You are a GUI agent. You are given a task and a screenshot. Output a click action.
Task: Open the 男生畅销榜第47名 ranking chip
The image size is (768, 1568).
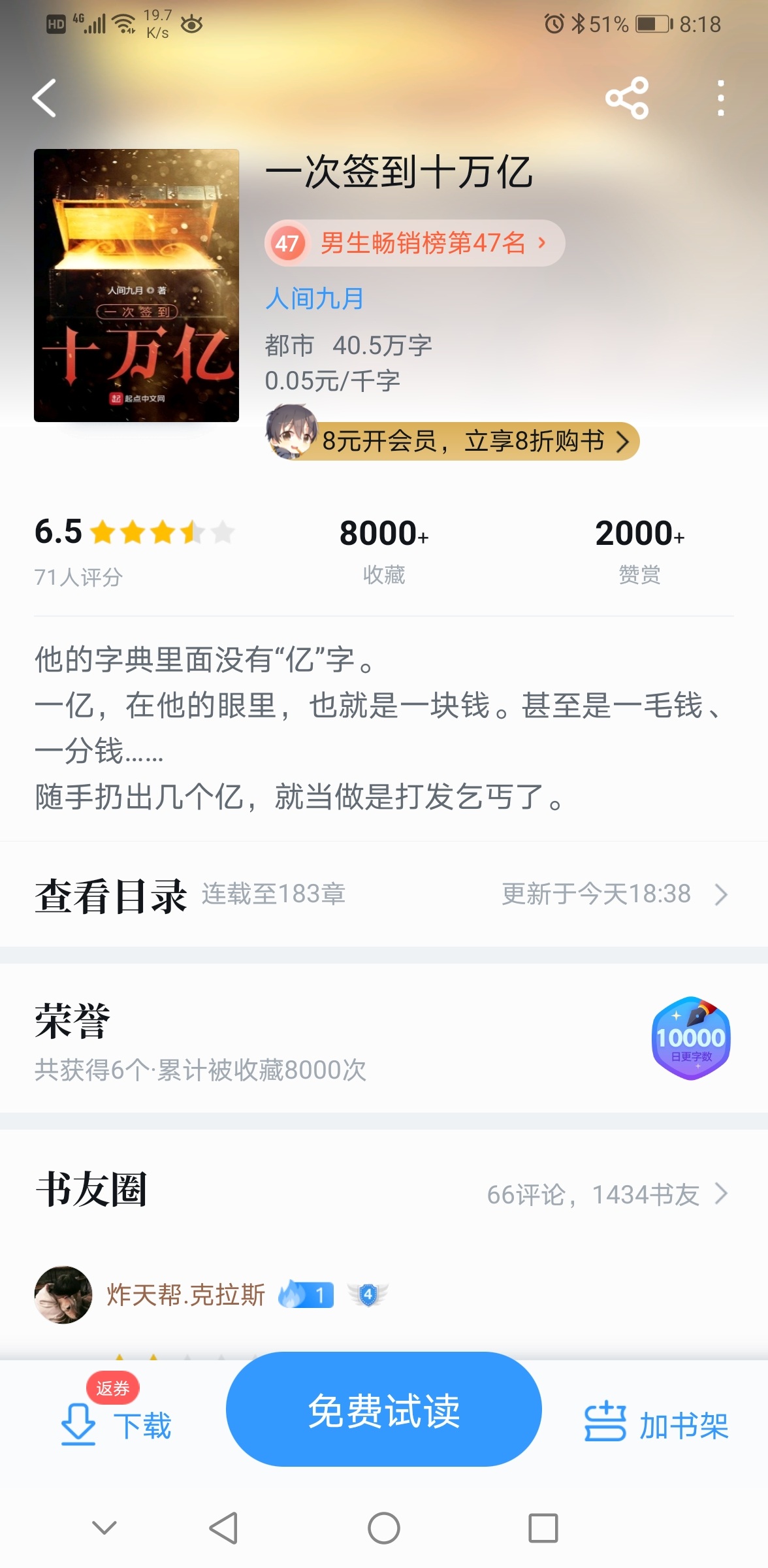[x=414, y=243]
